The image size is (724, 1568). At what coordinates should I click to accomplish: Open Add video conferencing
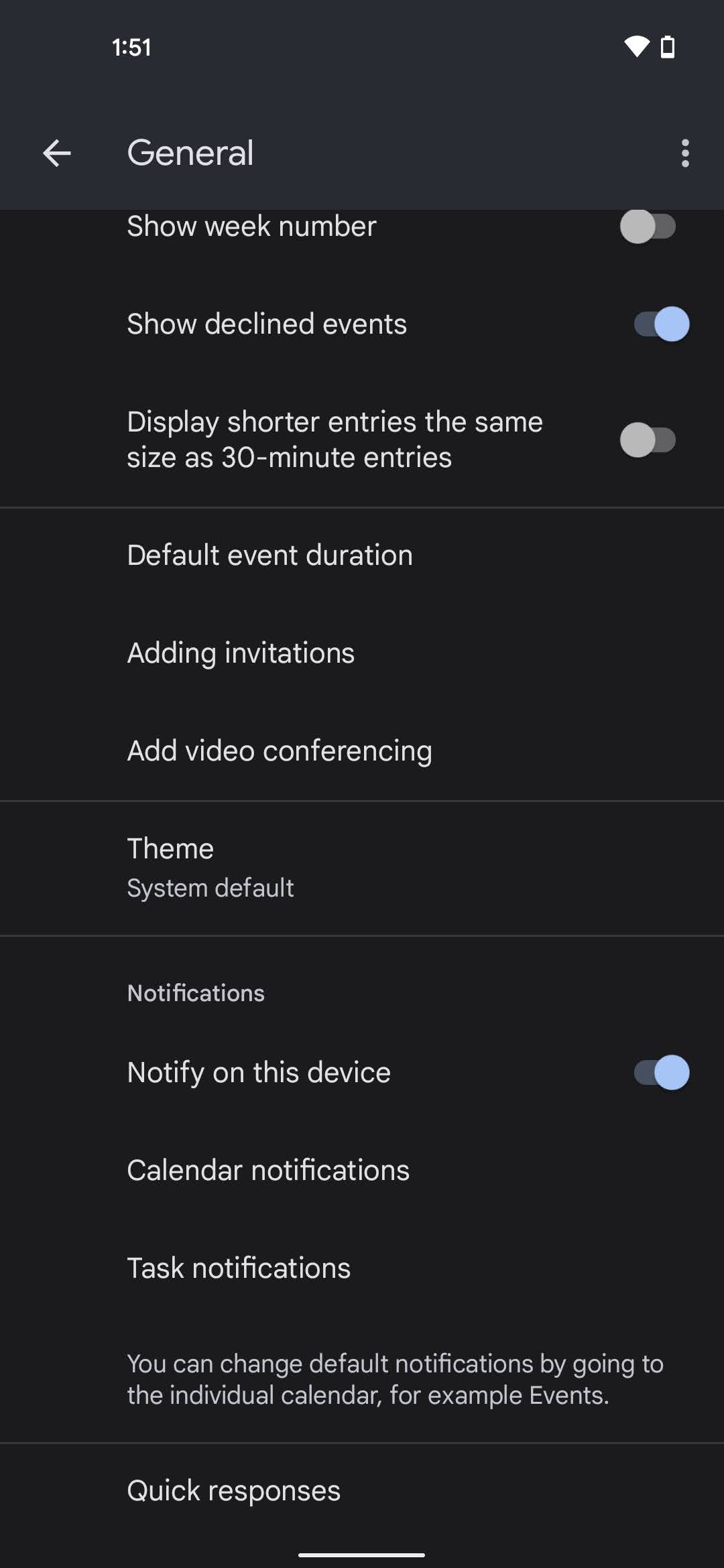280,751
